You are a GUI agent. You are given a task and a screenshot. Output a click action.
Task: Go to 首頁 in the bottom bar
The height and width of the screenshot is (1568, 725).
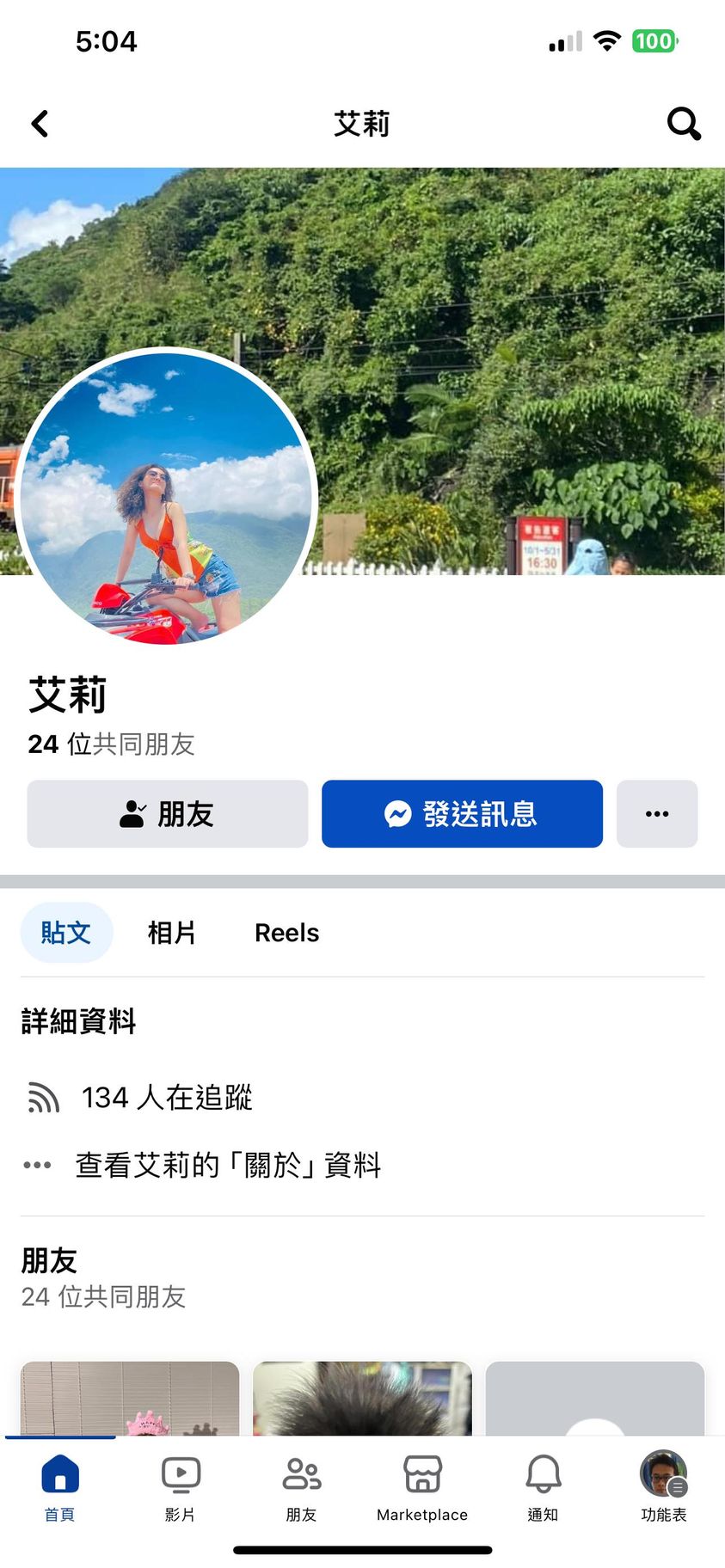click(x=60, y=1489)
